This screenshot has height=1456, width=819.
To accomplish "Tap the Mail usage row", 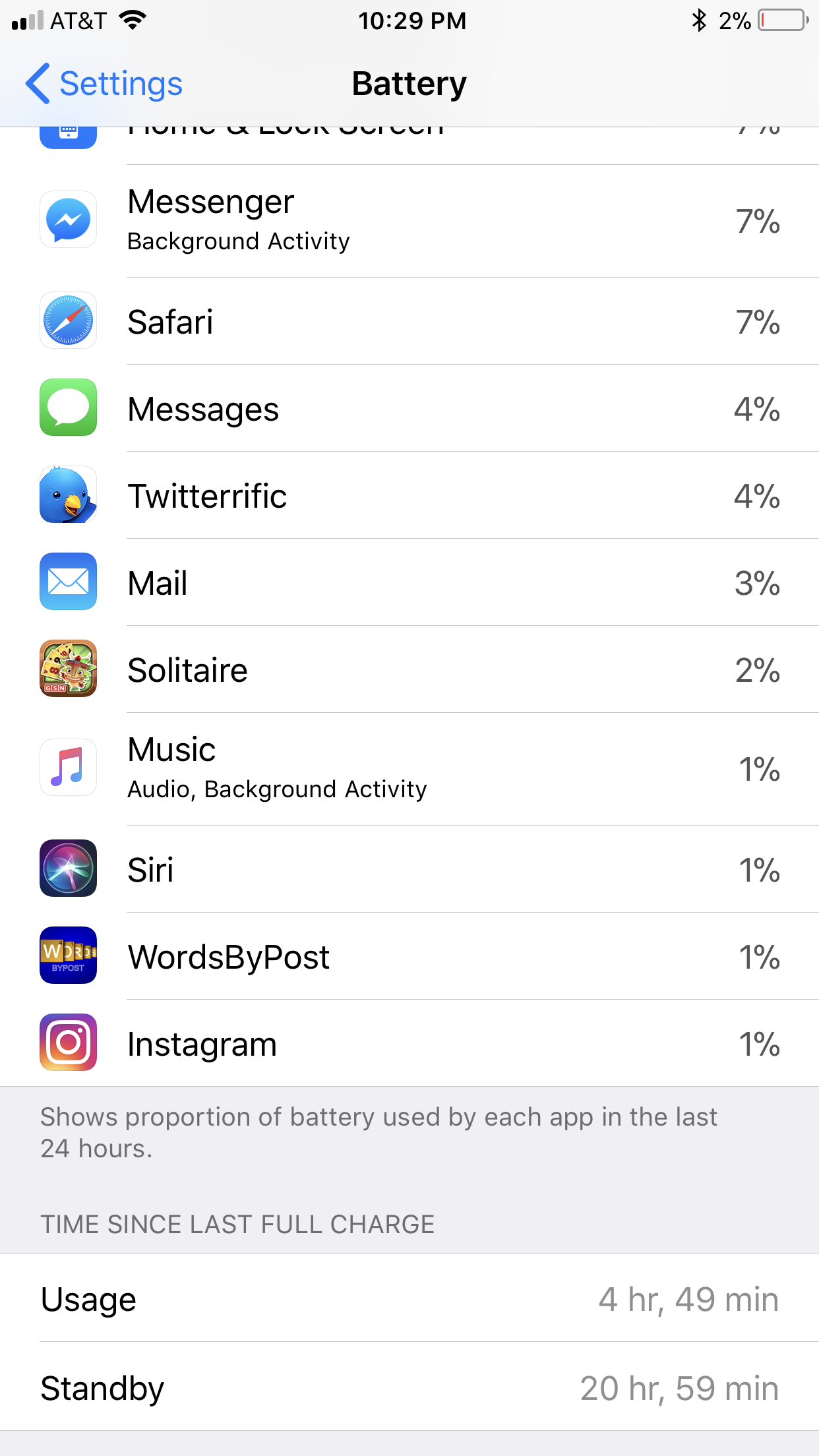I will pos(409,582).
